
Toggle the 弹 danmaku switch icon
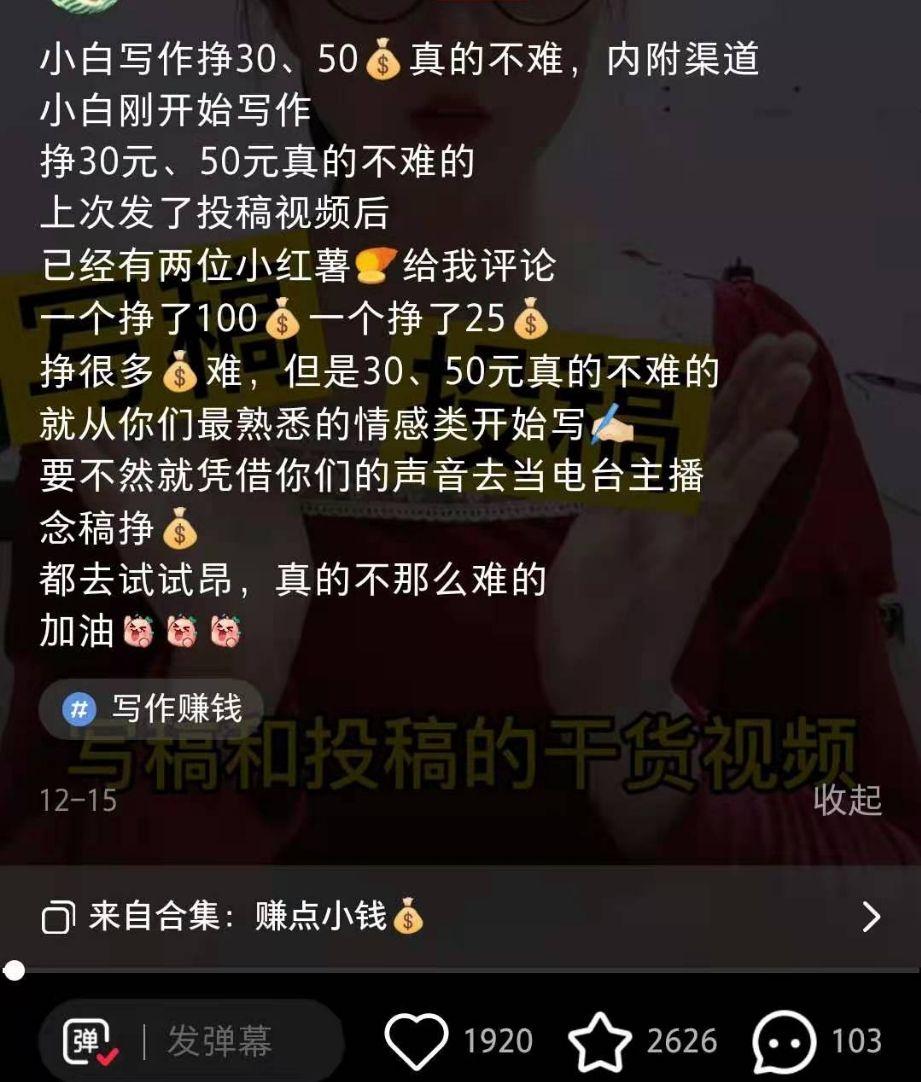(91, 1041)
